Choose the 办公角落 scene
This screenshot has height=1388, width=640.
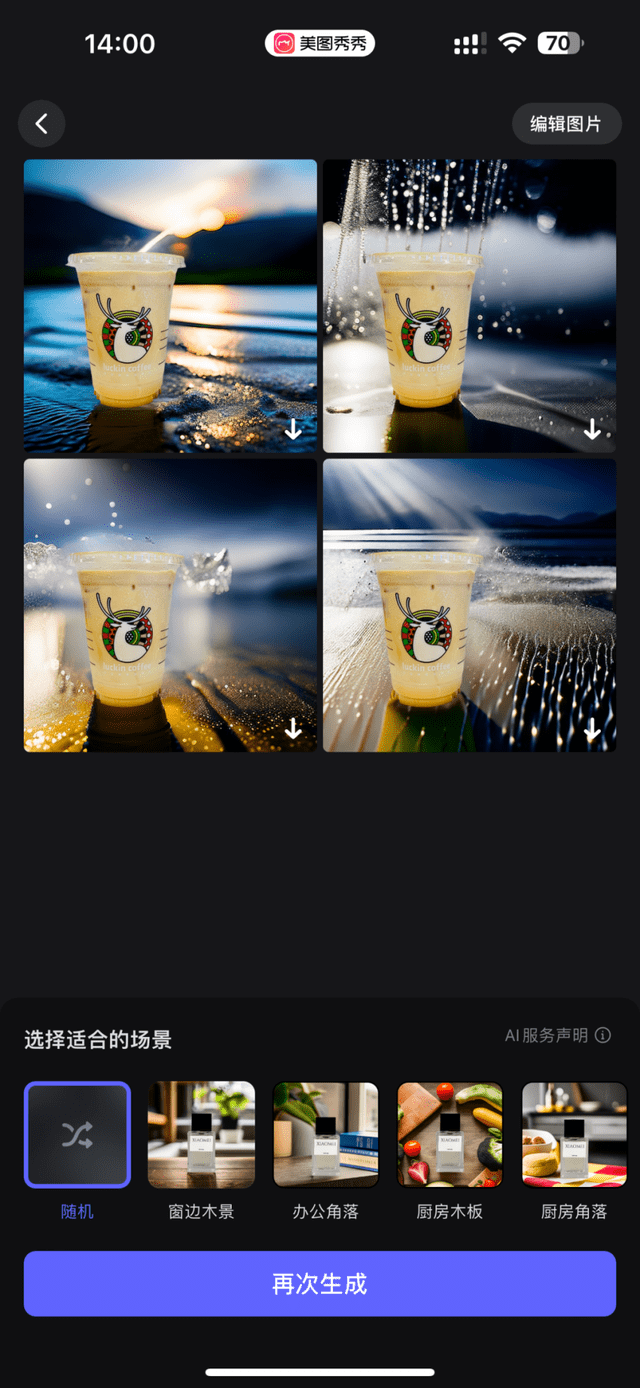325,1135
